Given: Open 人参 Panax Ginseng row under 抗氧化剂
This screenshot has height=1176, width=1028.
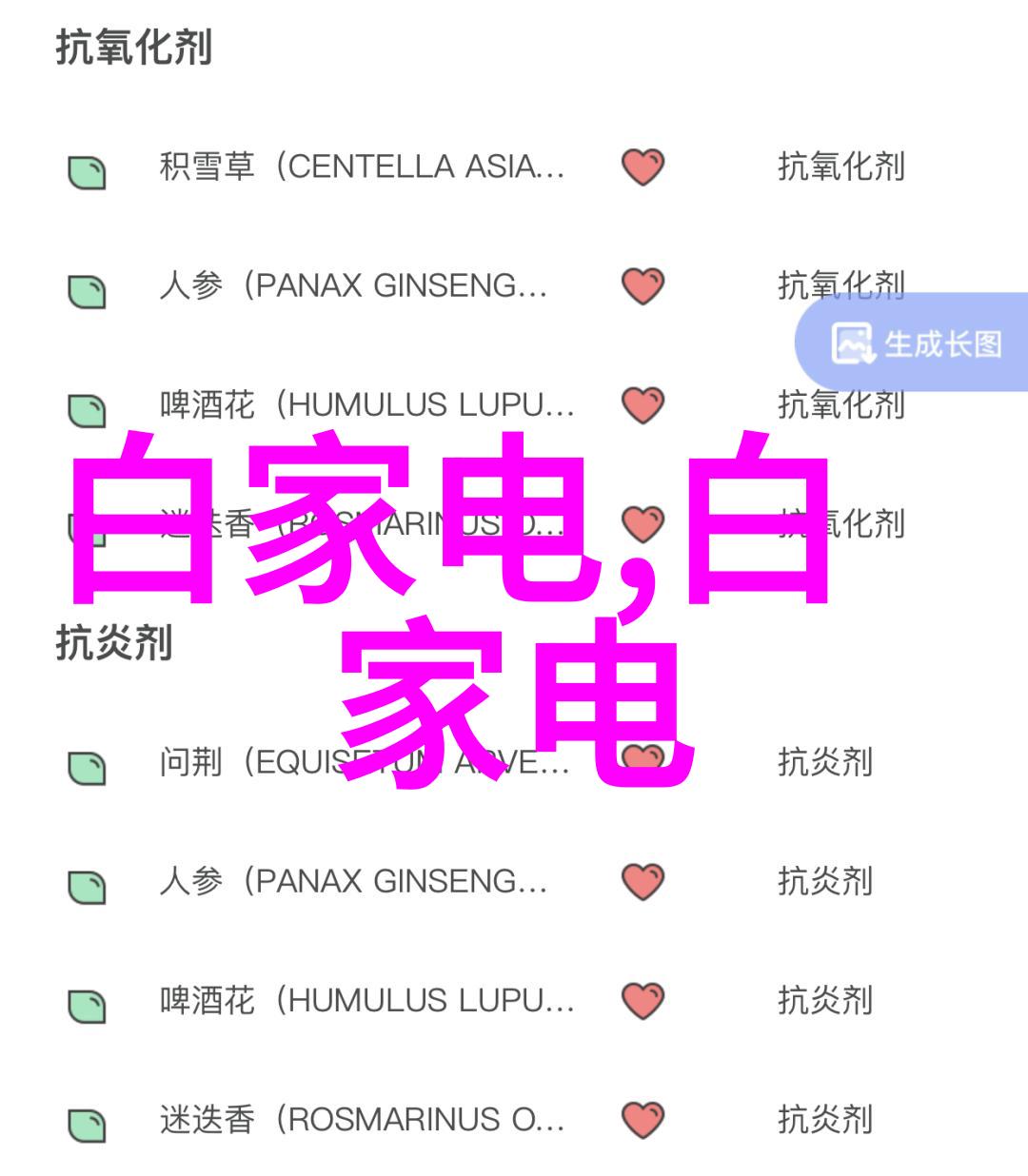Looking at the screenshot, I should coord(353,286).
